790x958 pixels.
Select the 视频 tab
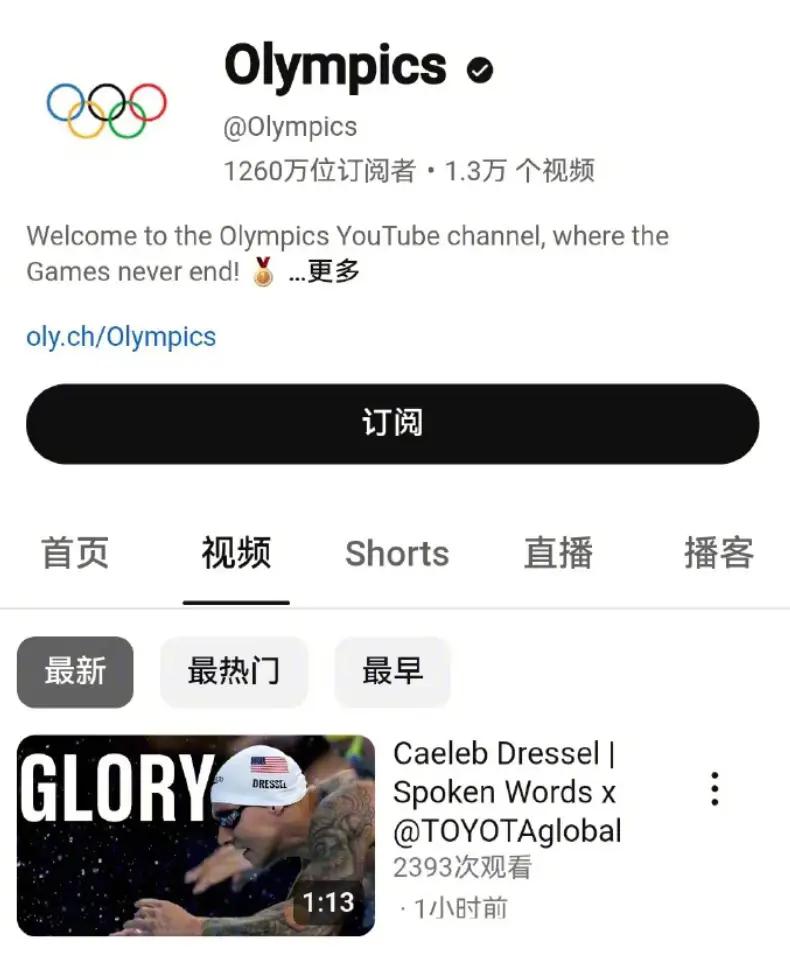click(236, 553)
